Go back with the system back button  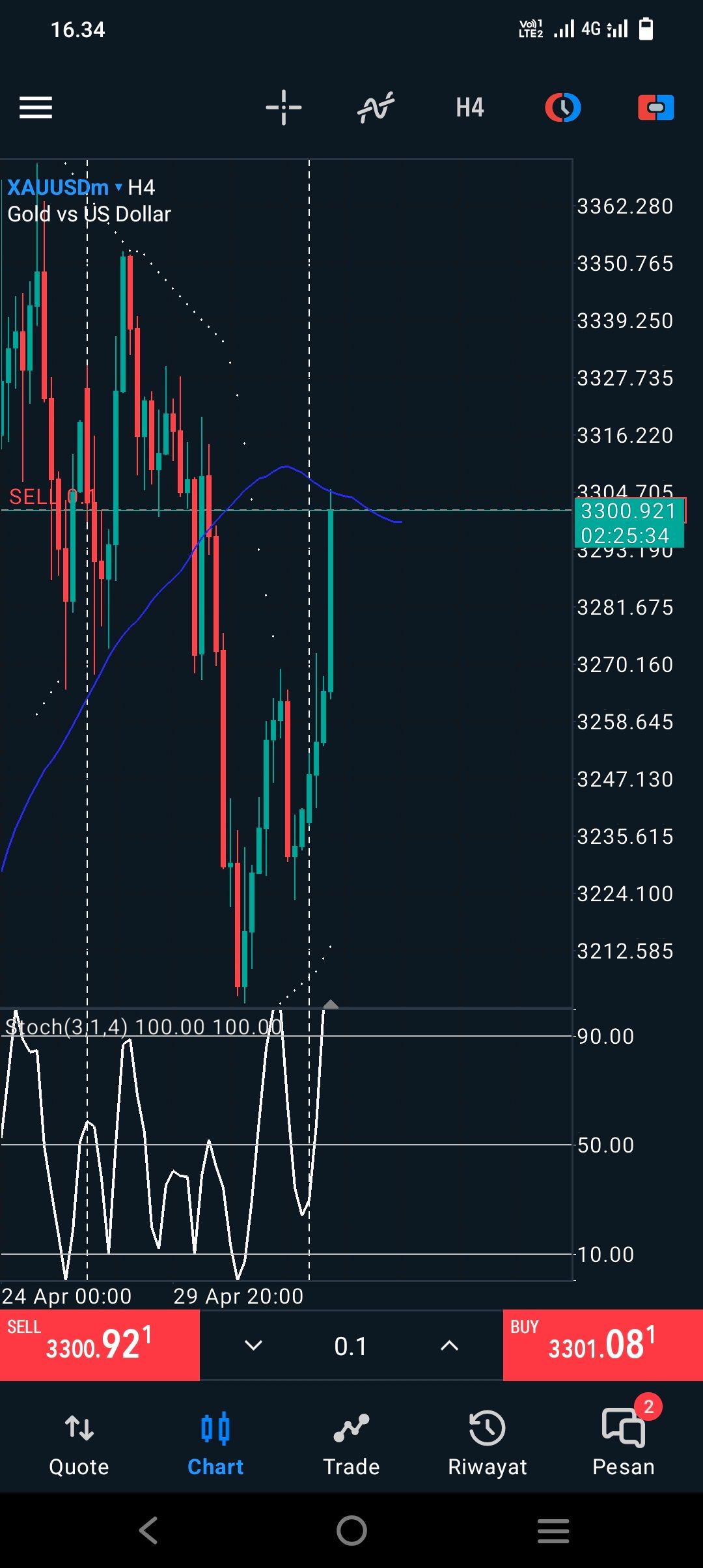click(148, 1530)
